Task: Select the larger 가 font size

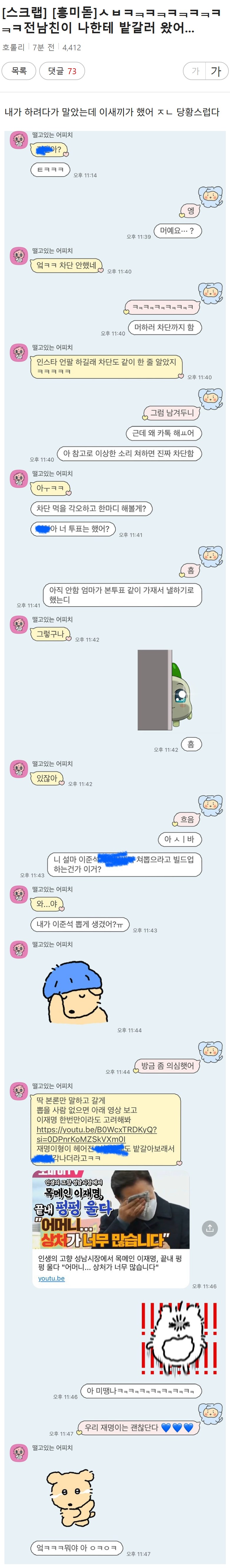Action: click(216, 71)
